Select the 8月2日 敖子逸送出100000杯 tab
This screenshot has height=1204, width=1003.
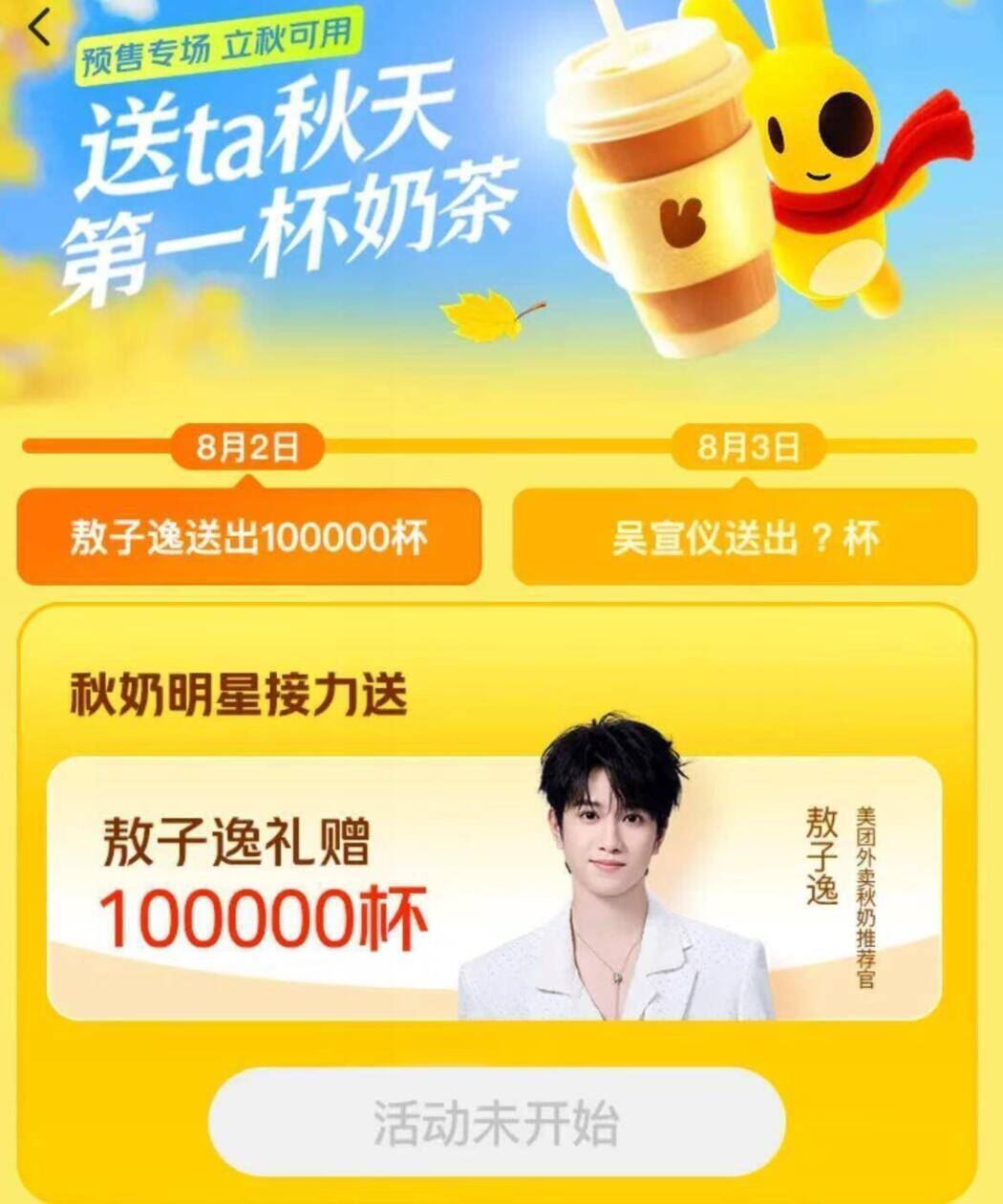pyautogui.click(x=248, y=537)
